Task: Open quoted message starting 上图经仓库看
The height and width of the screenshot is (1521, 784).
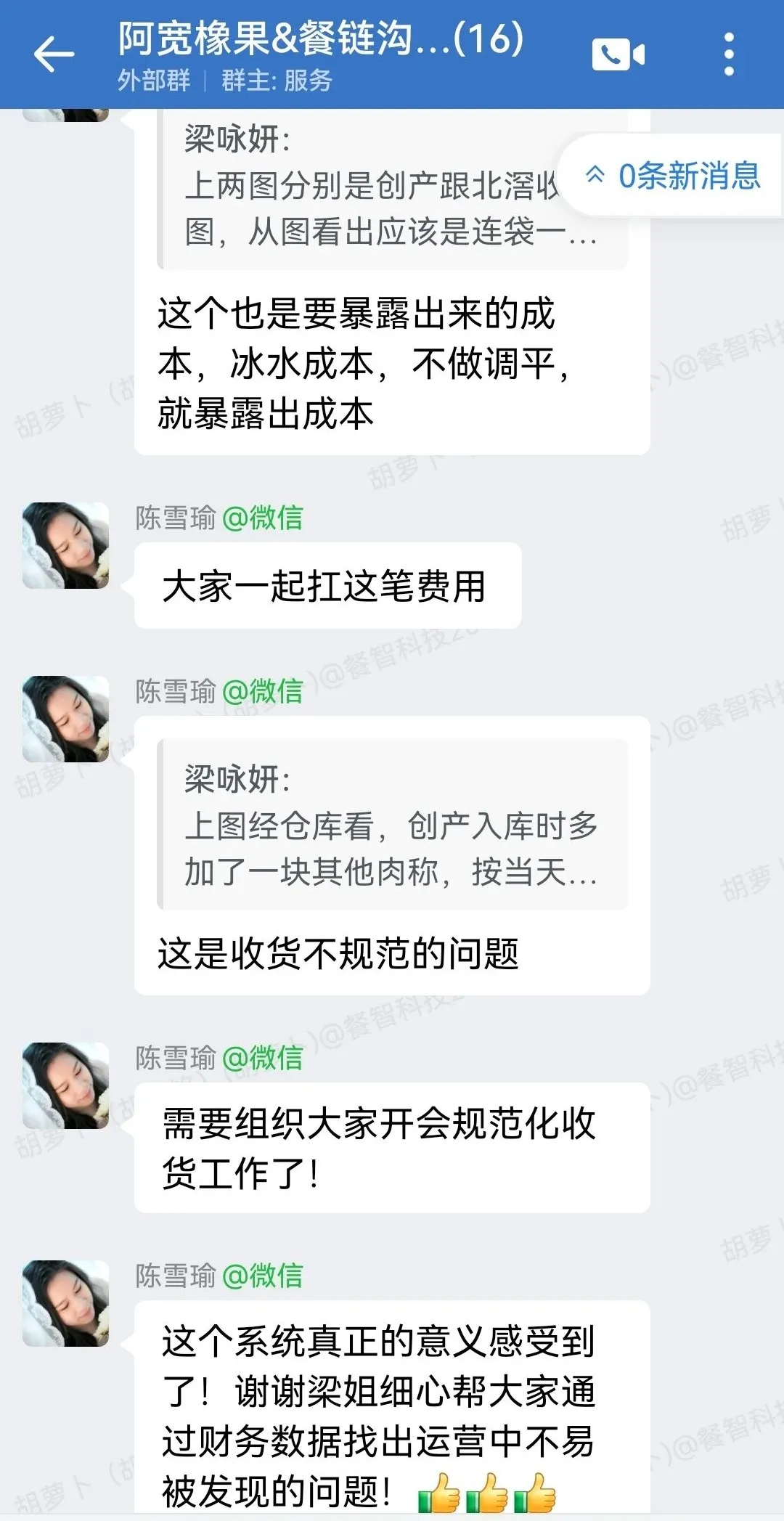Action: coord(392,825)
